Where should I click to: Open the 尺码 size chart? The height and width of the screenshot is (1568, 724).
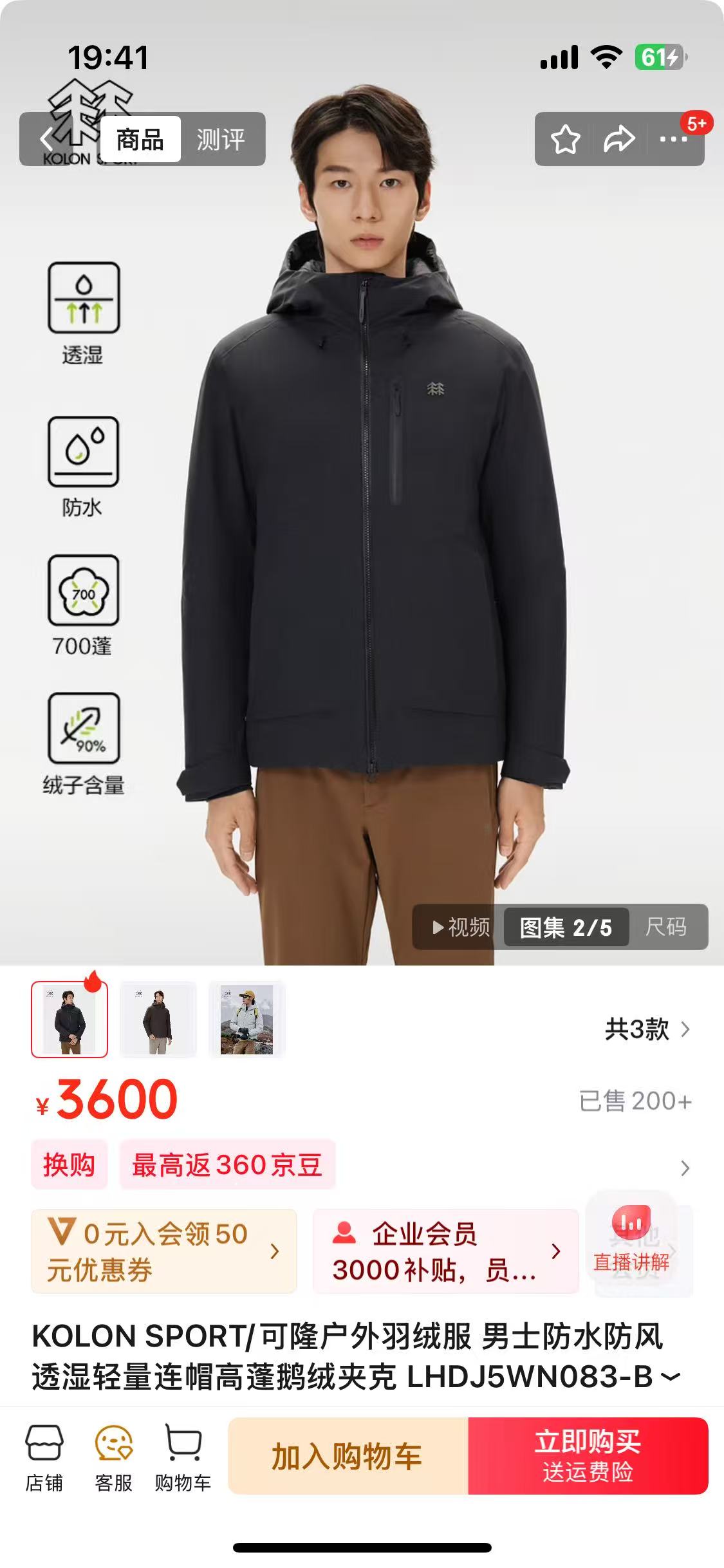666,927
